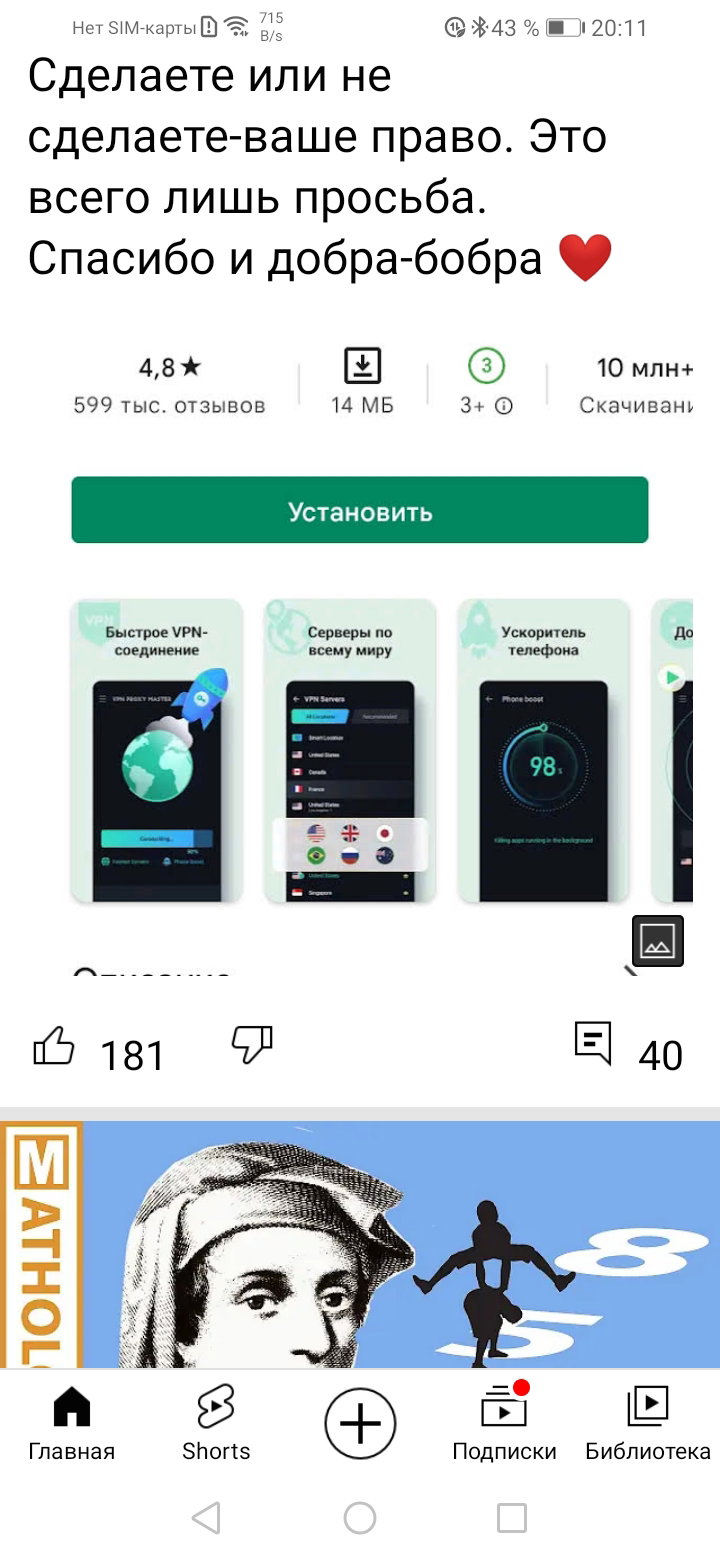
Task: Tap the plus button to create content
Action: pyautogui.click(x=360, y=1423)
